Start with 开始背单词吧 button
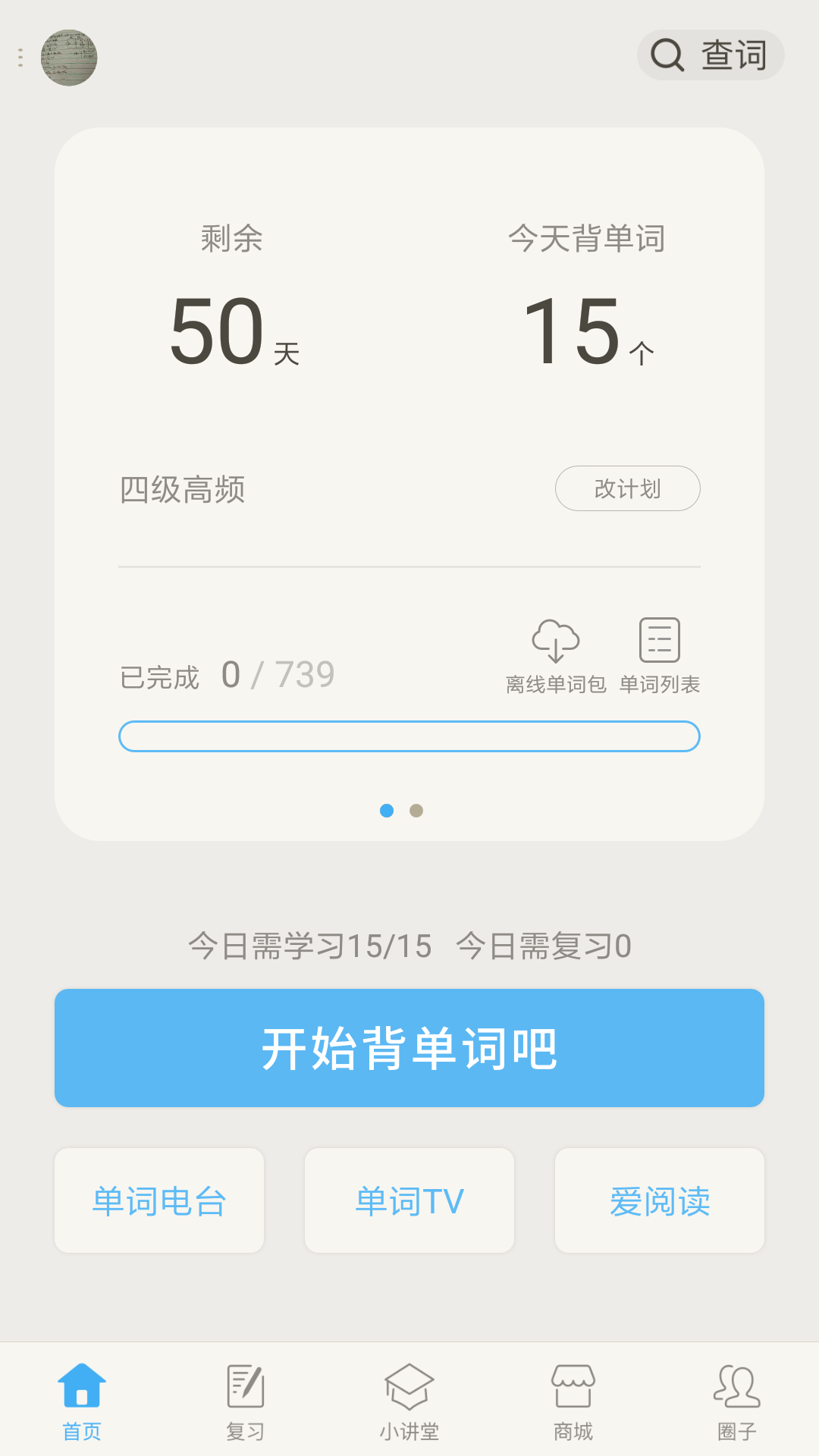 coord(409,1048)
